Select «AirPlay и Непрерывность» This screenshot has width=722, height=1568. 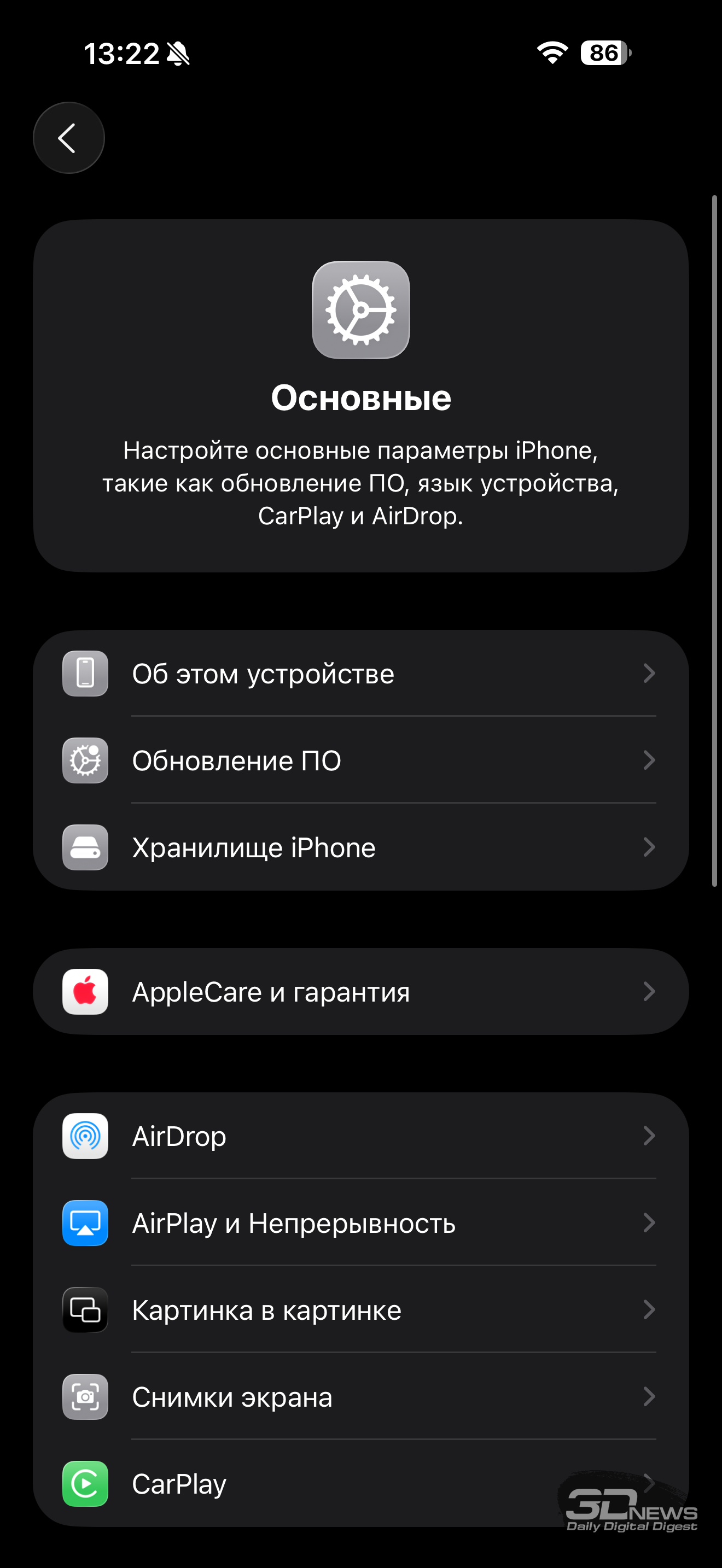click(x=360, y=1223)
